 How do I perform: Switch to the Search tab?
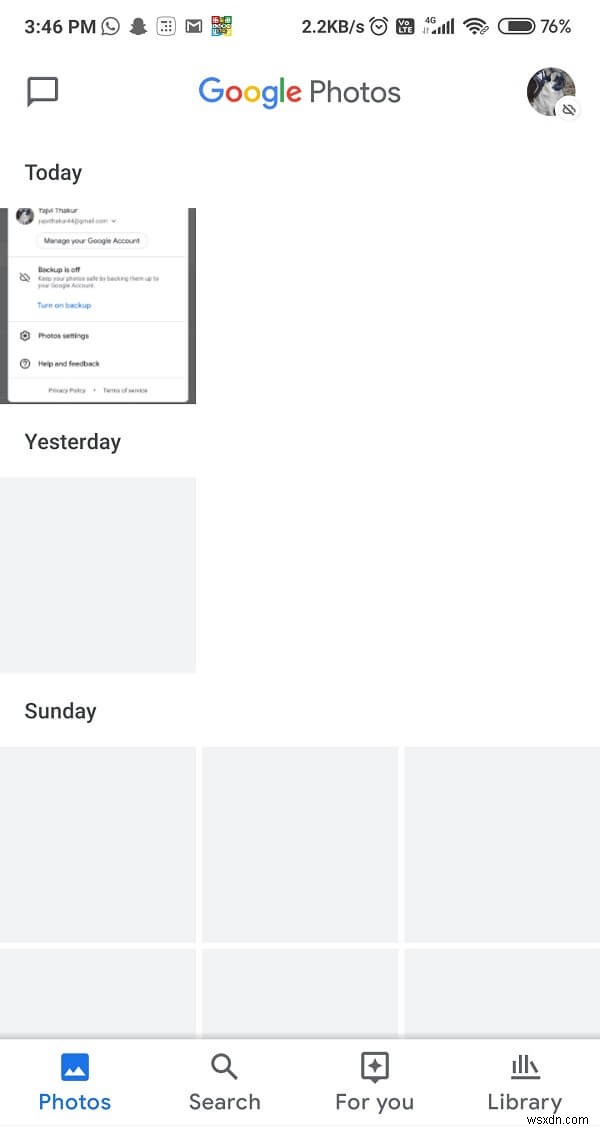pyautogui.click(x=224, y=1083)
